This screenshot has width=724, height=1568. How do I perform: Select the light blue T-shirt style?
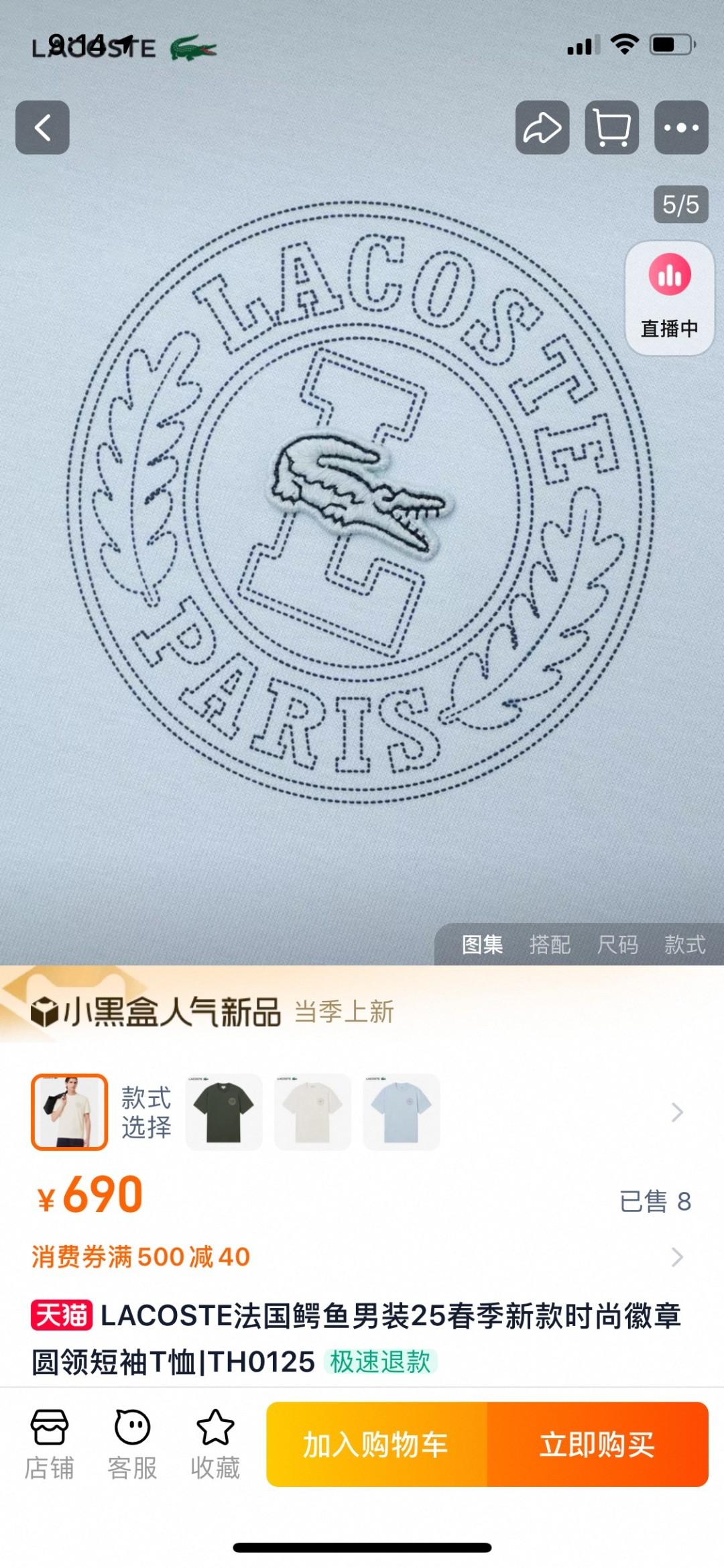pyautogui.click(x=401, y=1112)
